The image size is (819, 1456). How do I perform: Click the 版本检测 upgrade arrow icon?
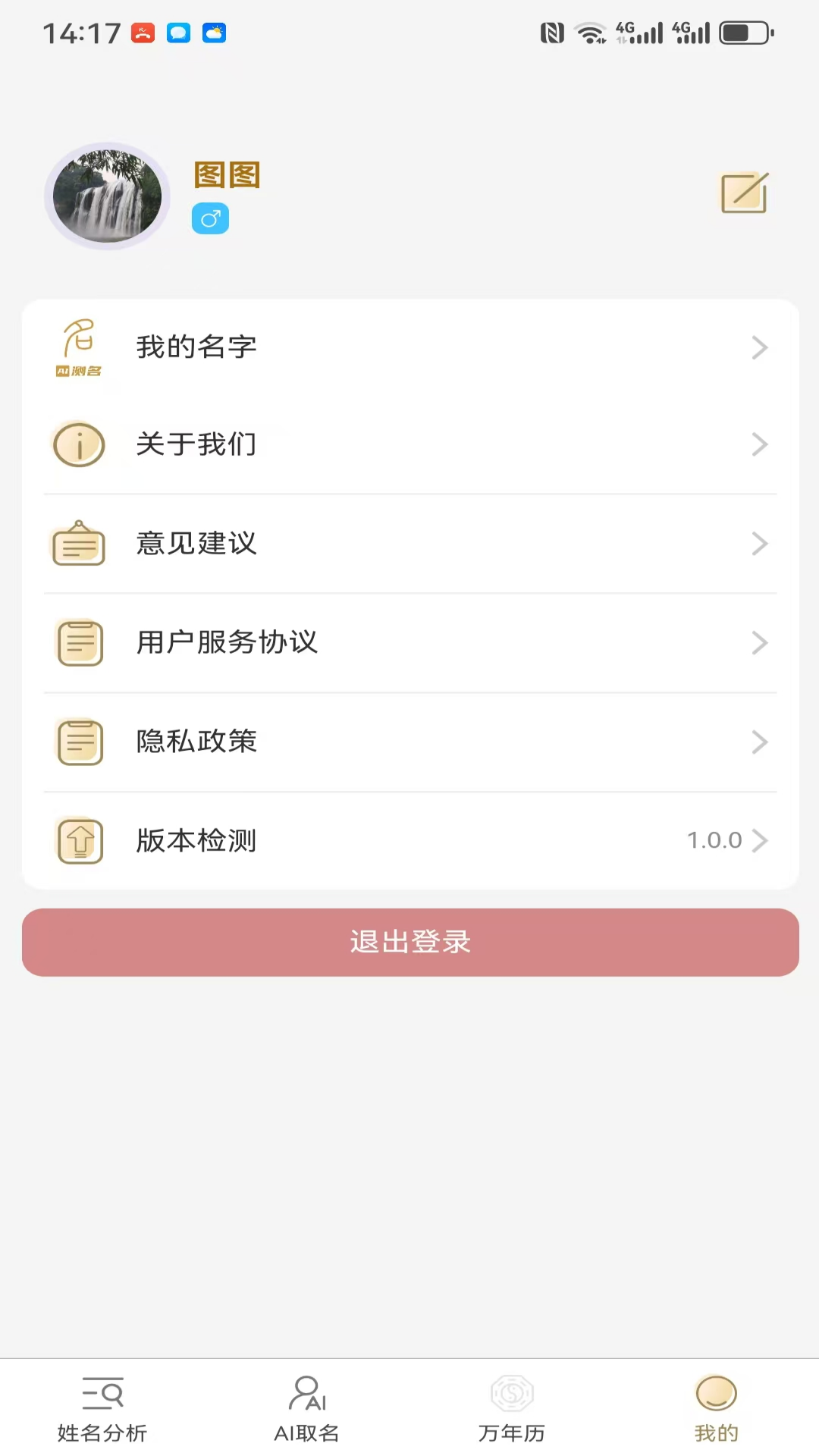(x=79, y=841)
